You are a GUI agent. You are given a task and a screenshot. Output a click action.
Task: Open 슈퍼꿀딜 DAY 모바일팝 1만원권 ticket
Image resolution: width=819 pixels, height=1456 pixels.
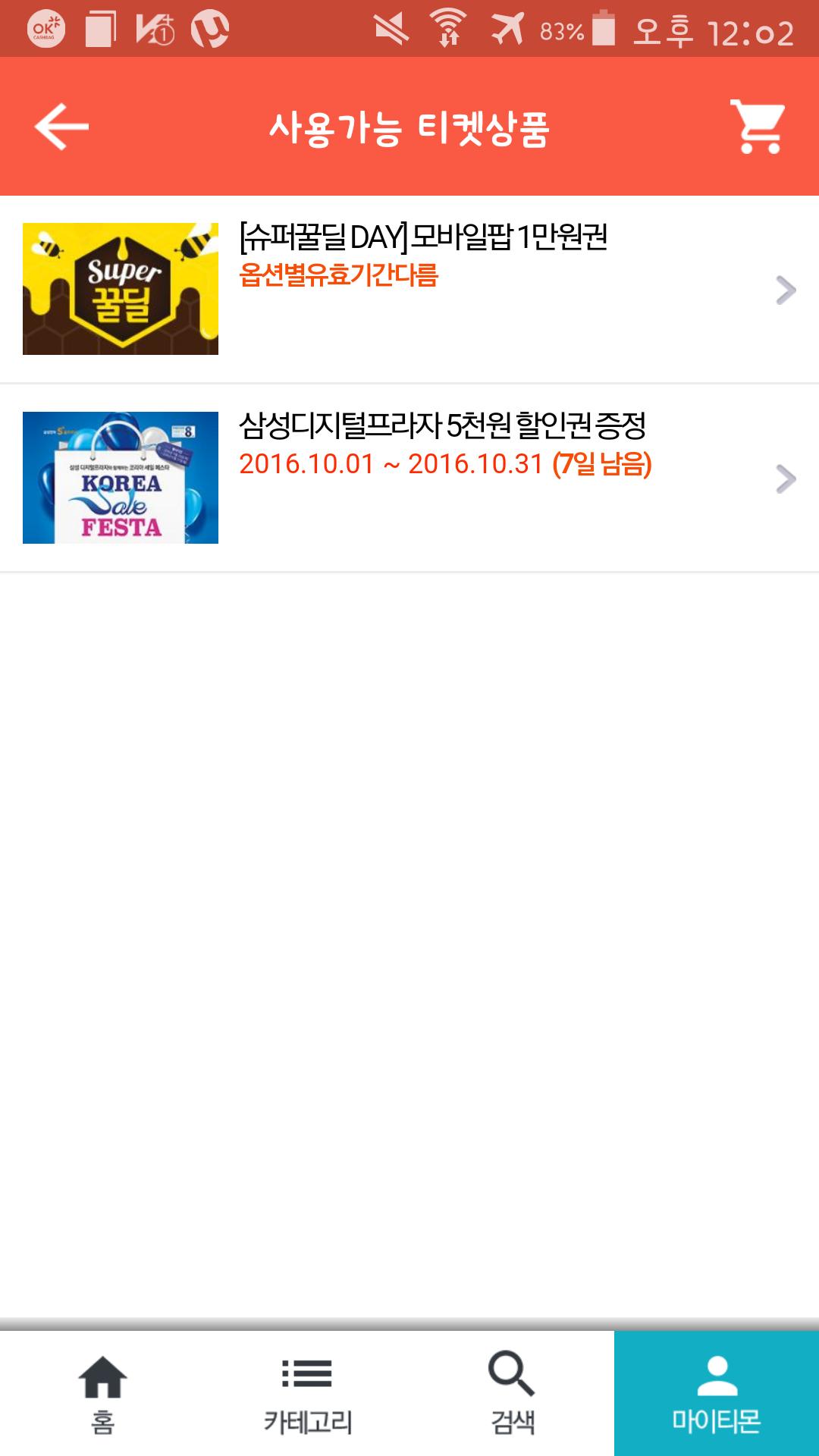coord(409,289)
